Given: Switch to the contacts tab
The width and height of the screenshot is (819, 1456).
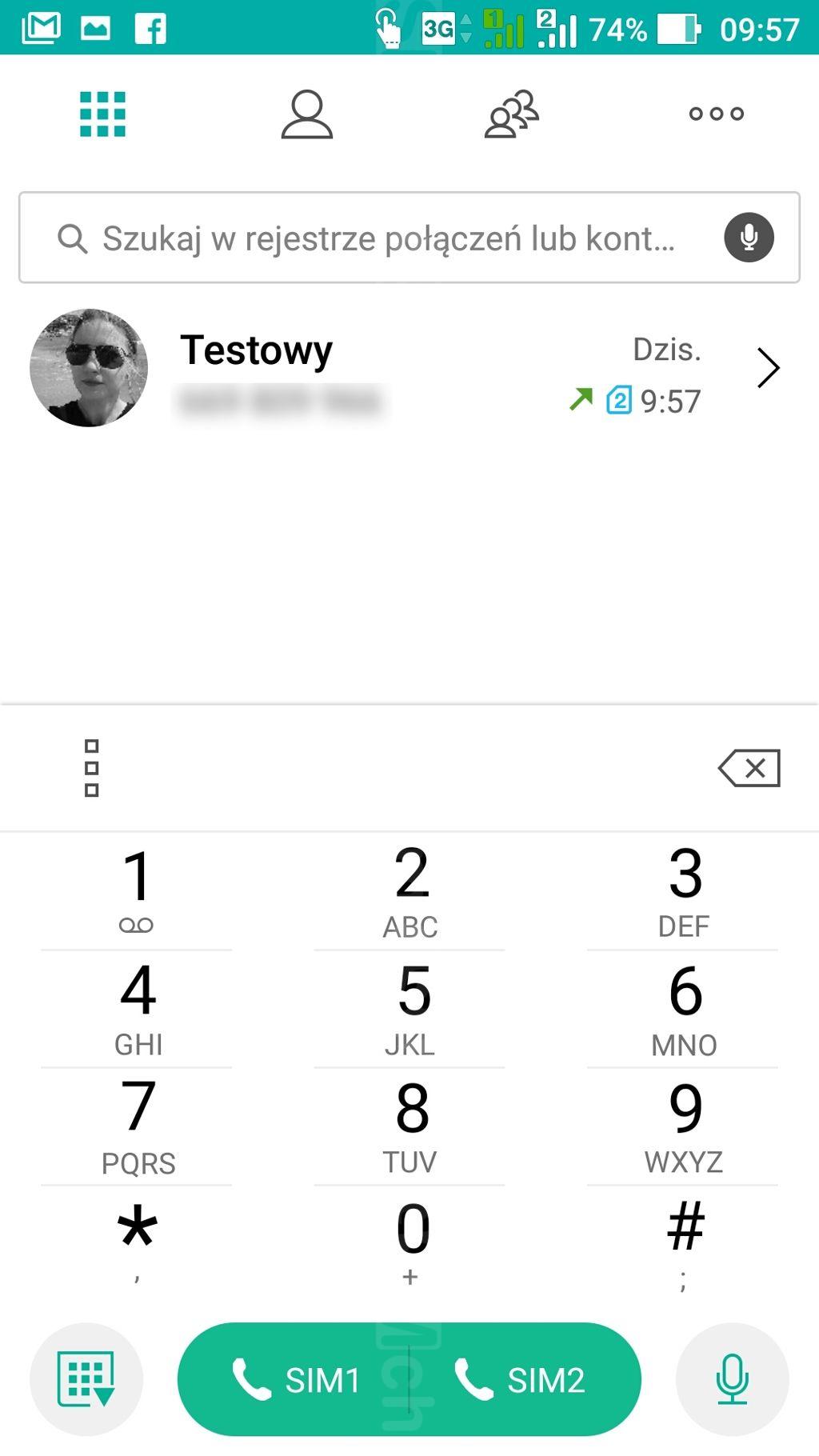Looking at the screenshot, I should [x=307, y=114].
